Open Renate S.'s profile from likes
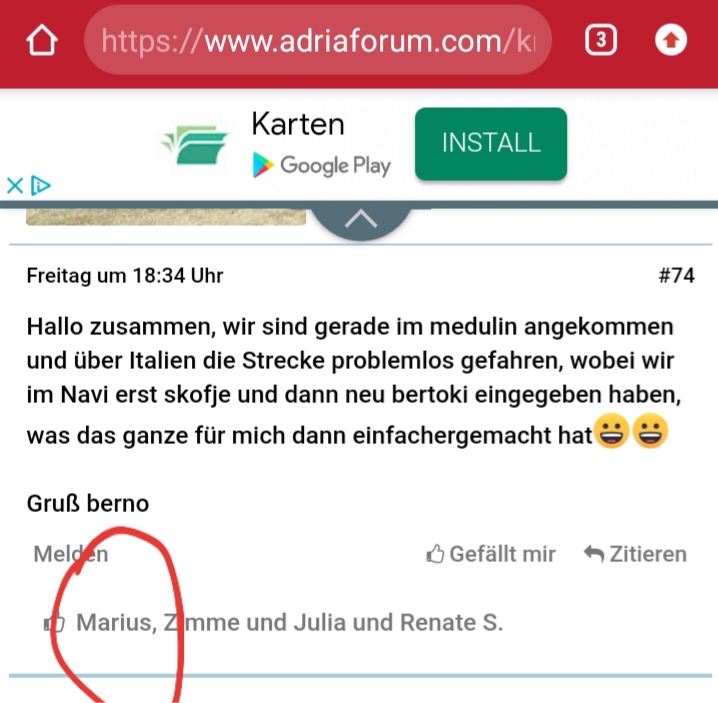Screen dimensions: 718x703 click(450, 623)
